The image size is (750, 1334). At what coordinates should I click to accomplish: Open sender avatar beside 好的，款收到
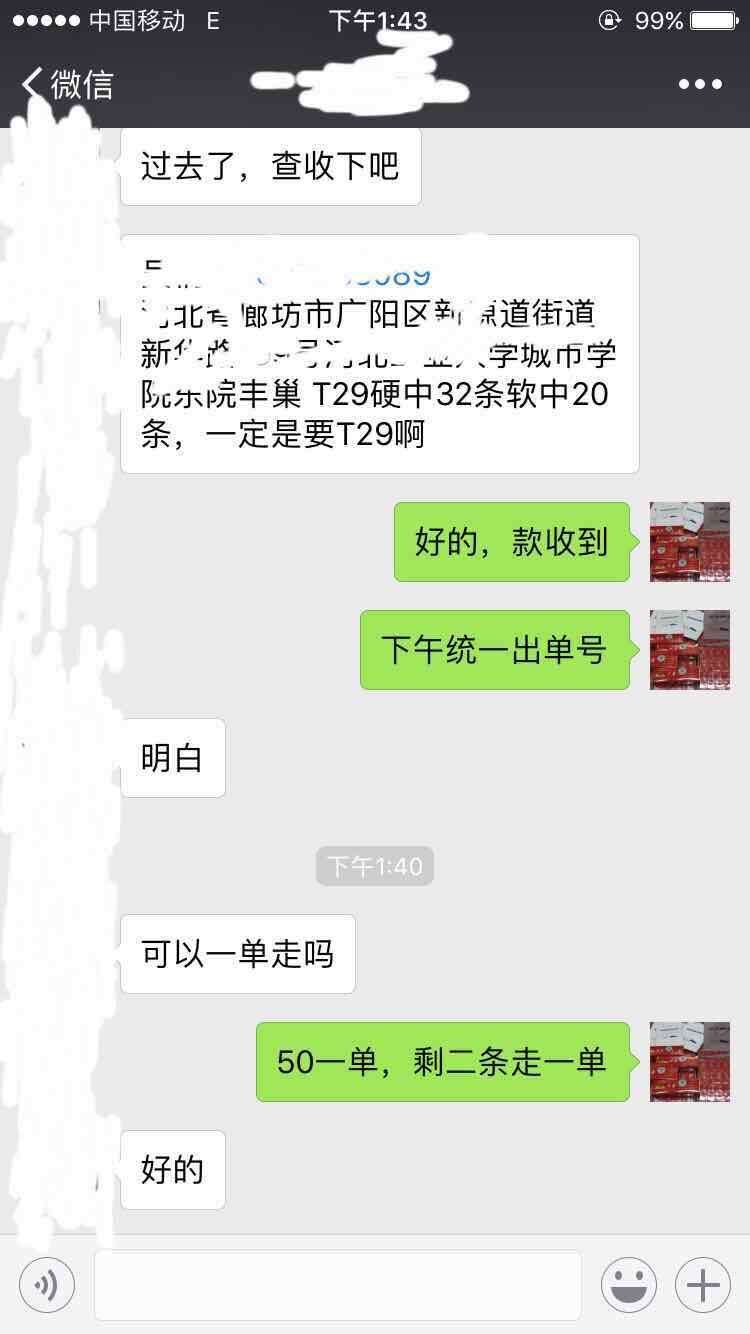(690, 542)
